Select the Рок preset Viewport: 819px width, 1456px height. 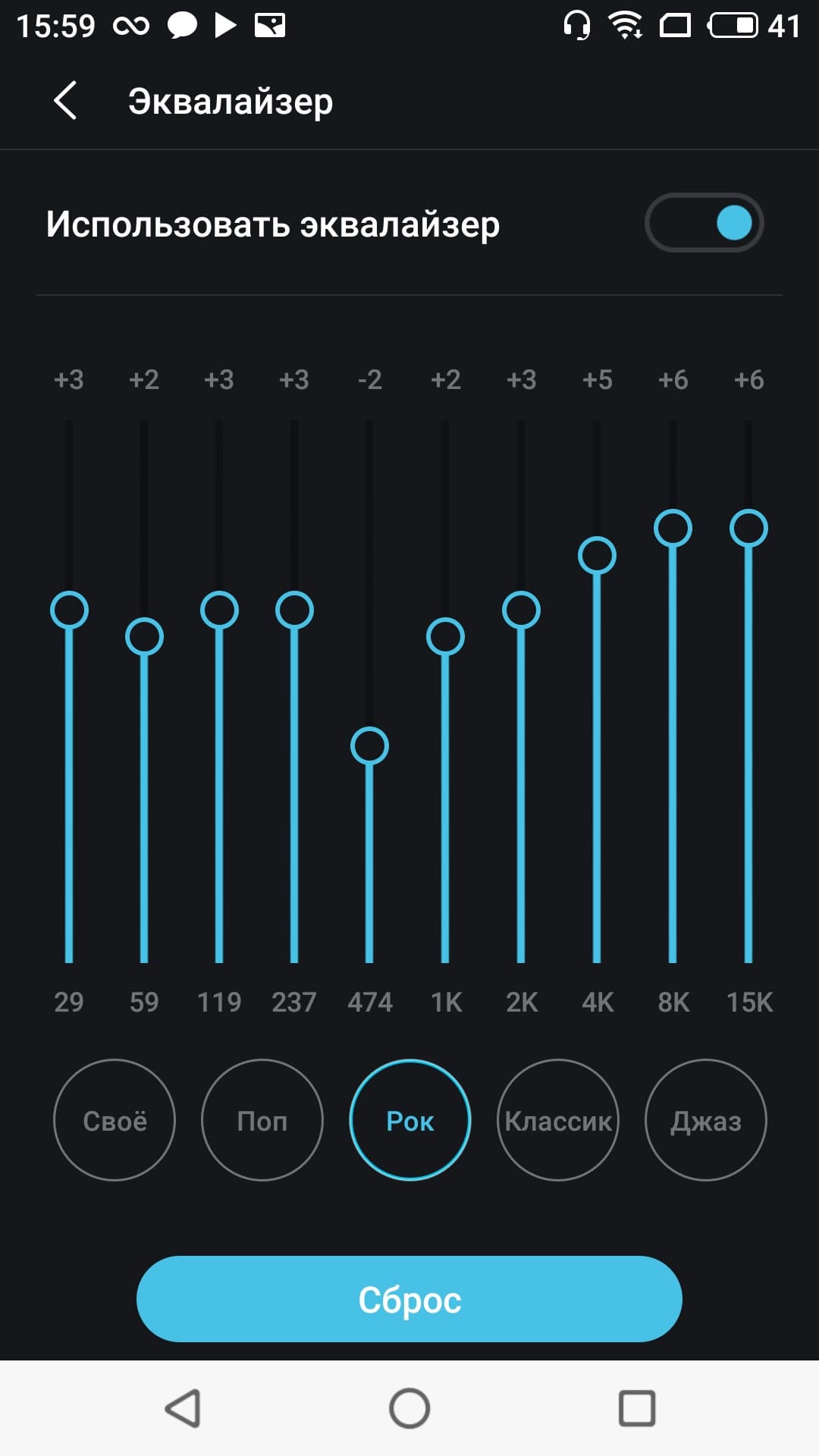point(410,1120)
